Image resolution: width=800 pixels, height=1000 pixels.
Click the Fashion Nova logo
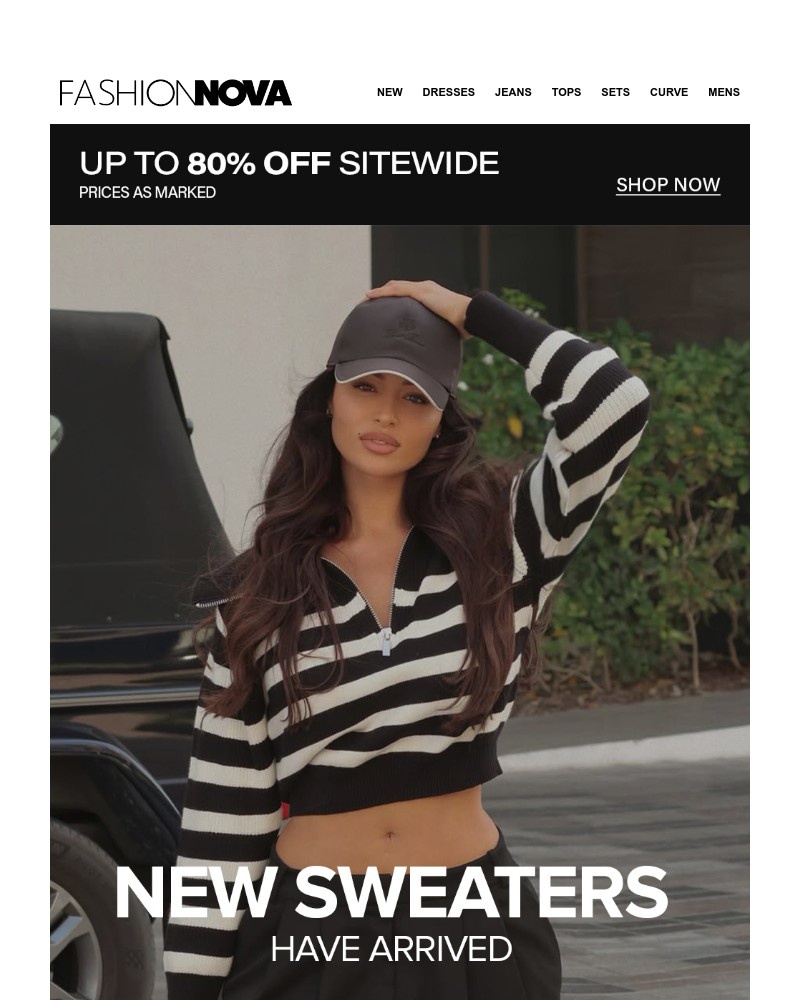coord(175,93)
